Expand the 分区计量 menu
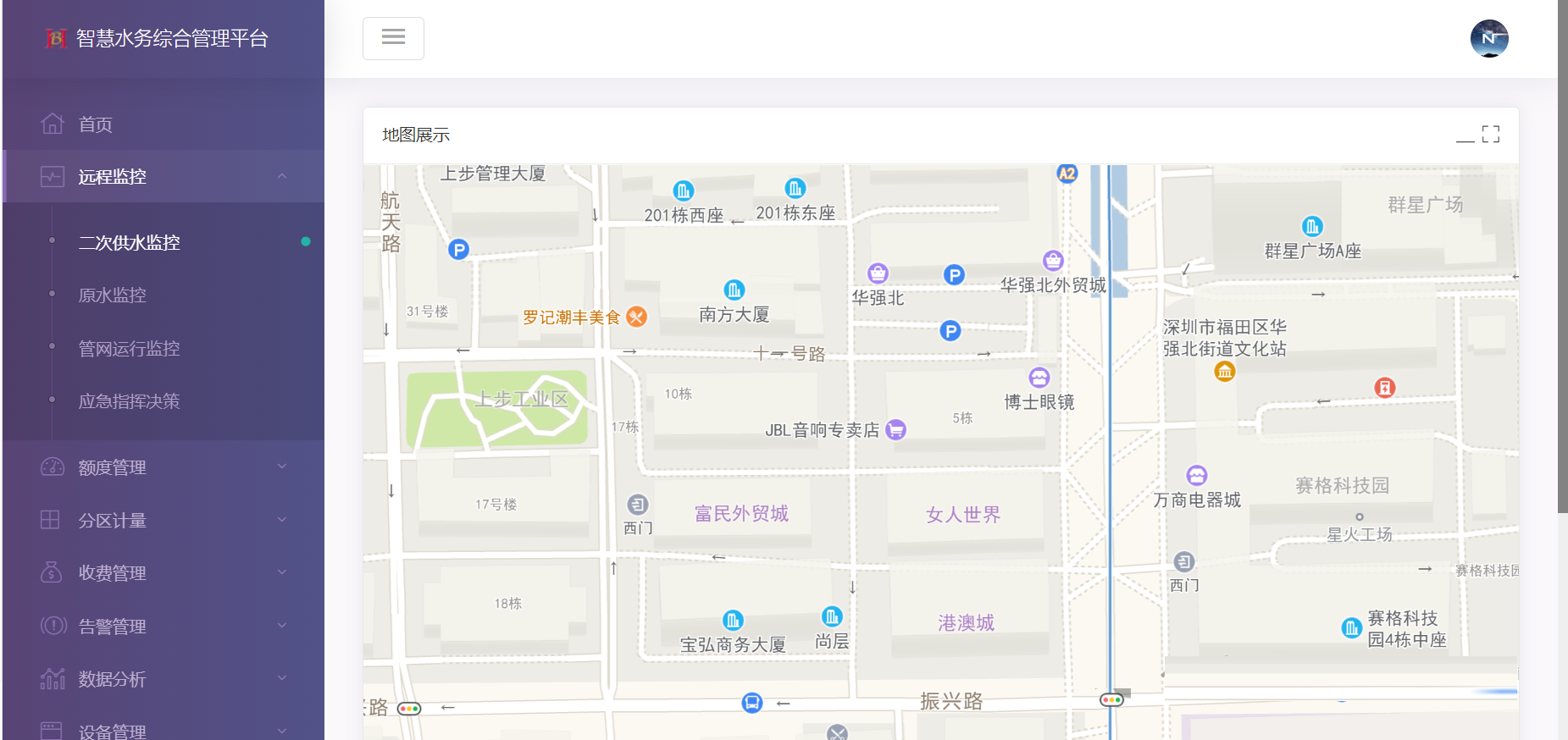 (x=163, y=521)
